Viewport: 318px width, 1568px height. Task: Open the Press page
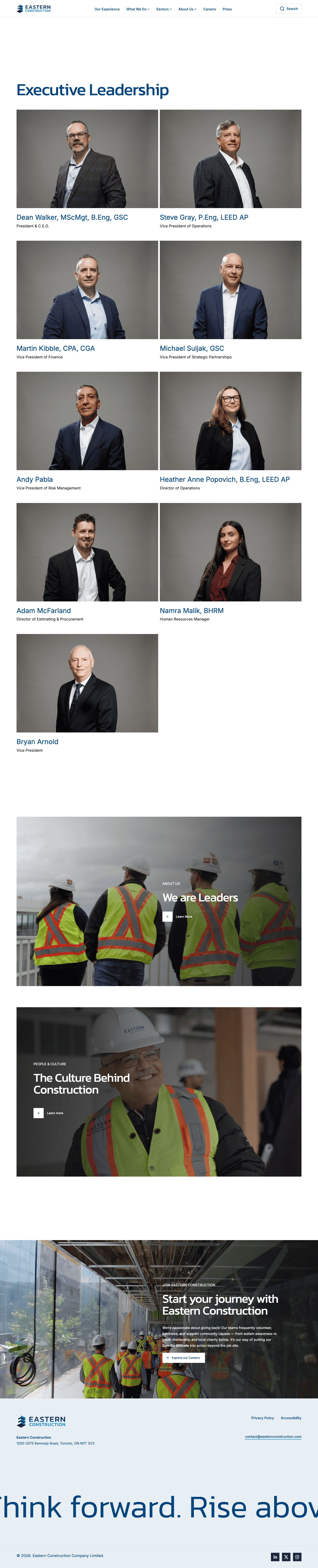click(x=227, y=9)
